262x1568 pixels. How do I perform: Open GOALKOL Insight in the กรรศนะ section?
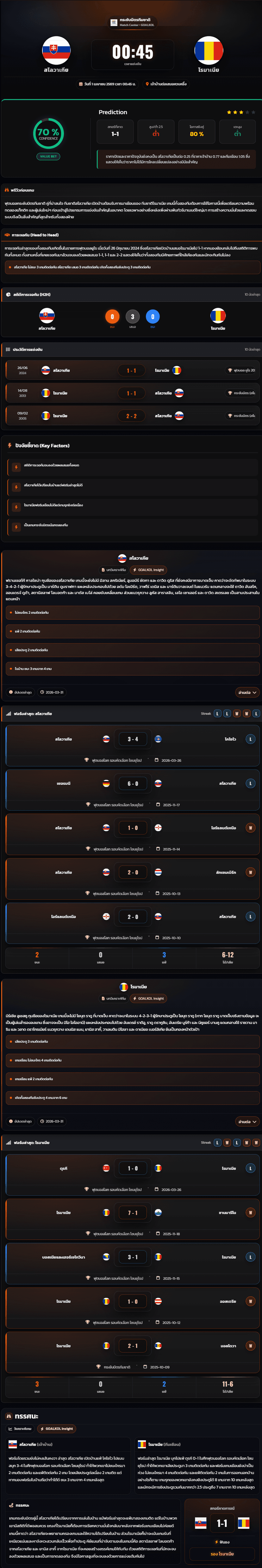(56, 1428)
